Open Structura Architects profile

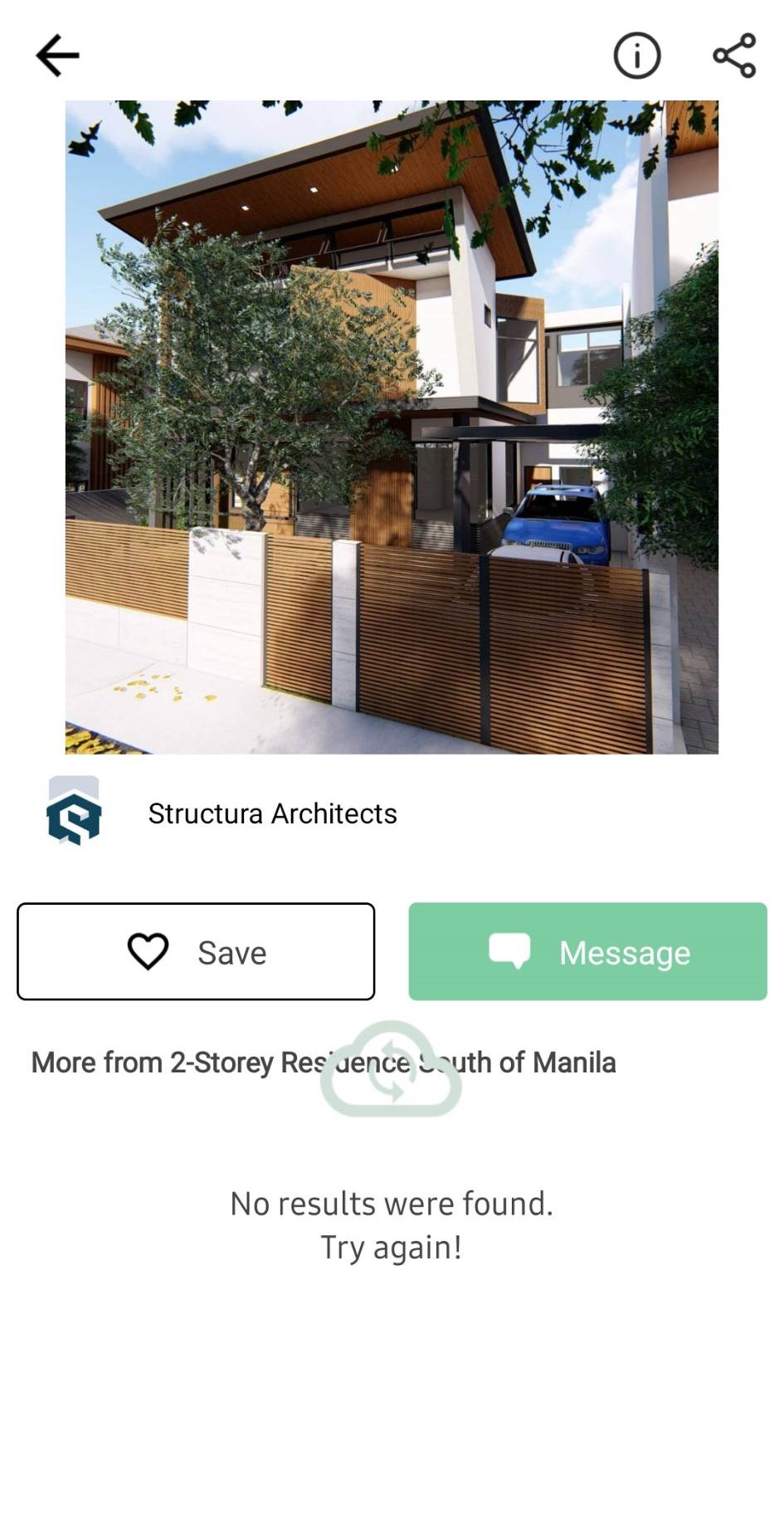(x=272, y=813)
